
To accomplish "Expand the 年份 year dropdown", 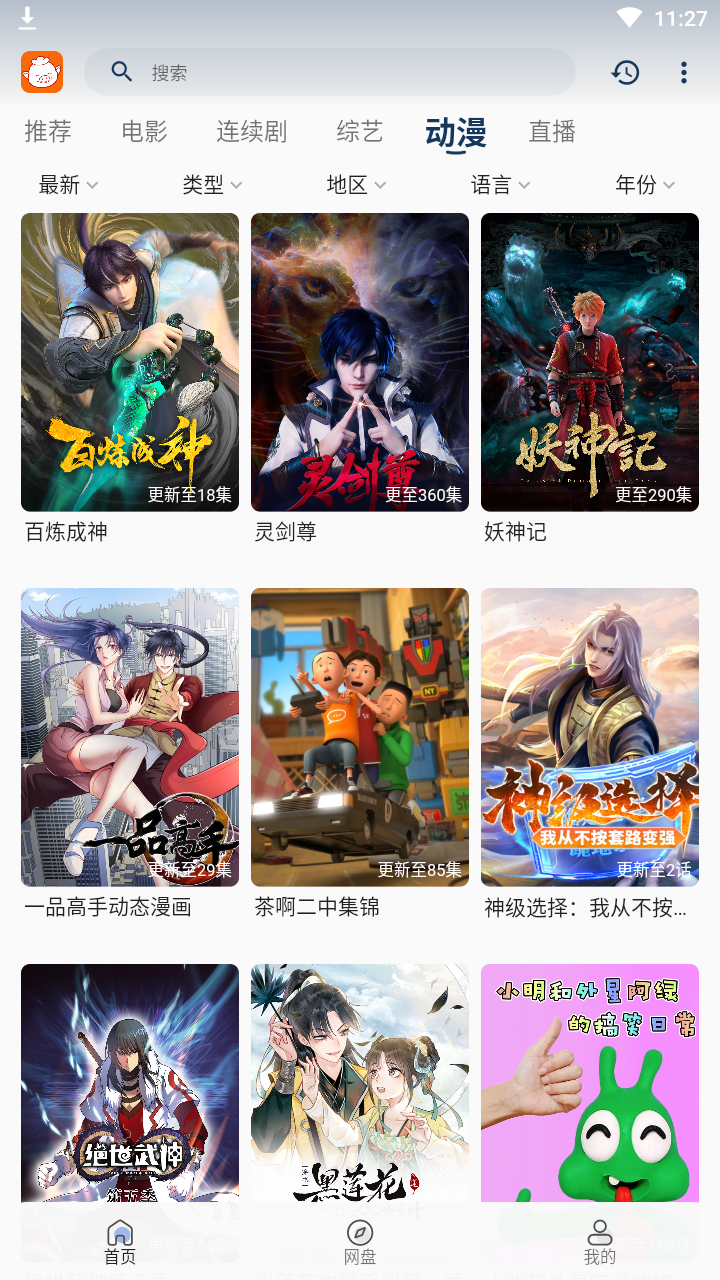I will click(644, 184).
